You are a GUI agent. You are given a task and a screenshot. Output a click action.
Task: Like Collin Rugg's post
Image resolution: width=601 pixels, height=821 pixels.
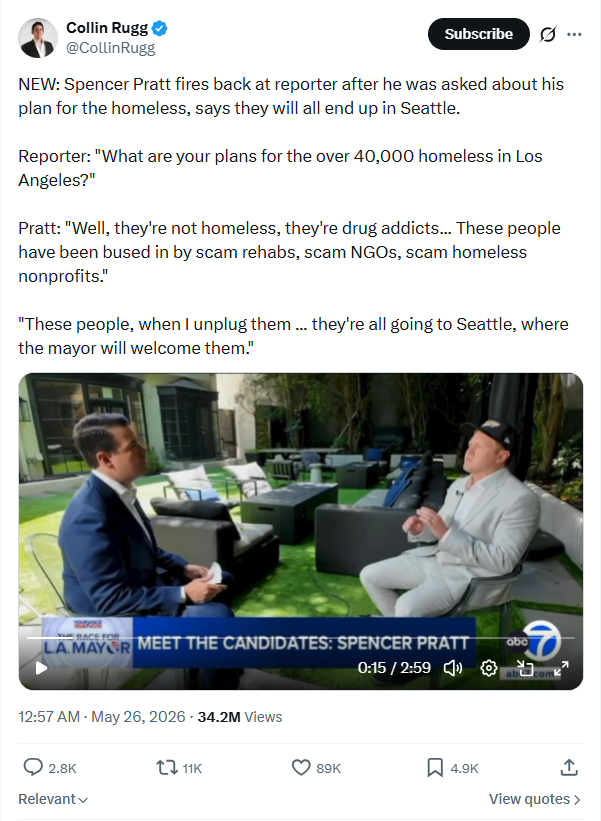tap(316, 768)
